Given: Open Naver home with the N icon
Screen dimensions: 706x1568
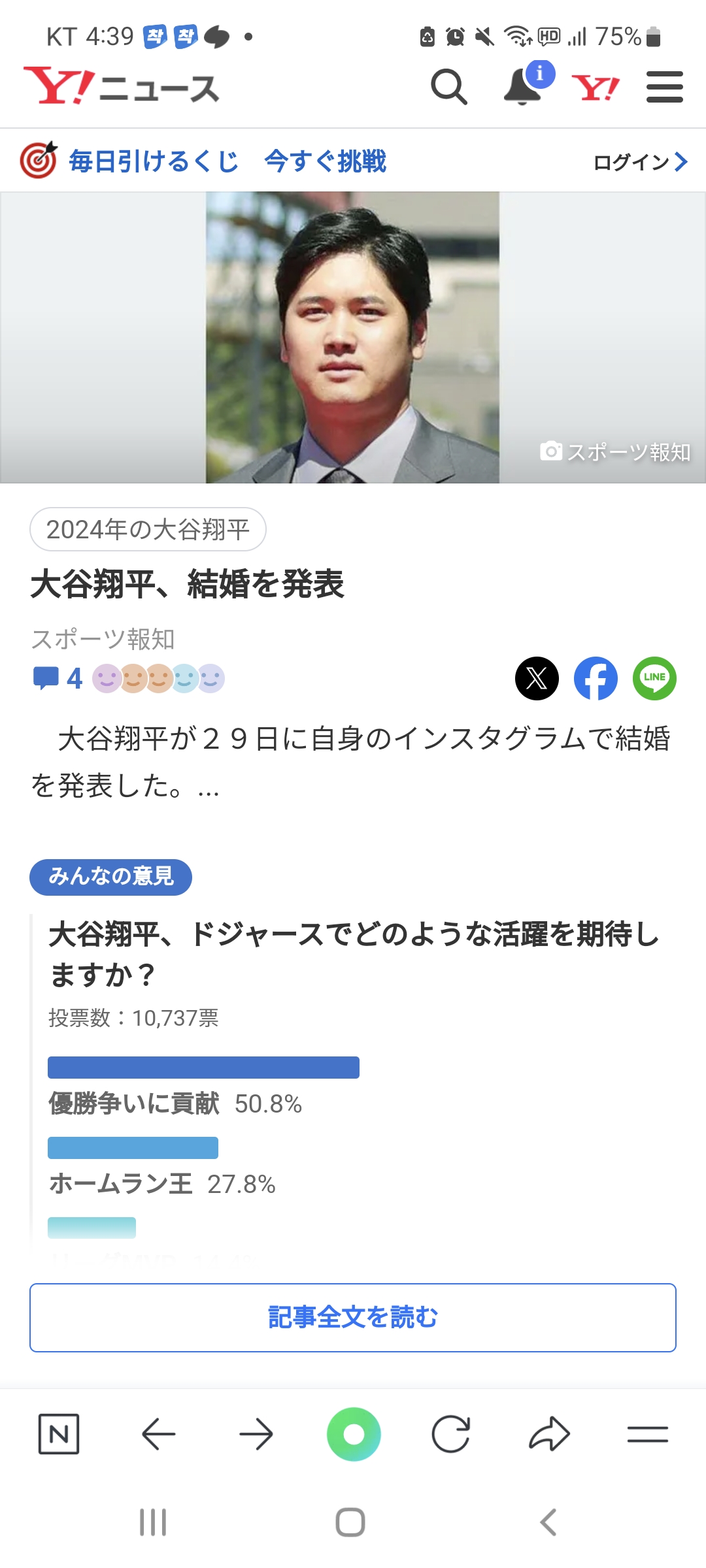Looking at the screenshot, I should [x=59, y=1434].
